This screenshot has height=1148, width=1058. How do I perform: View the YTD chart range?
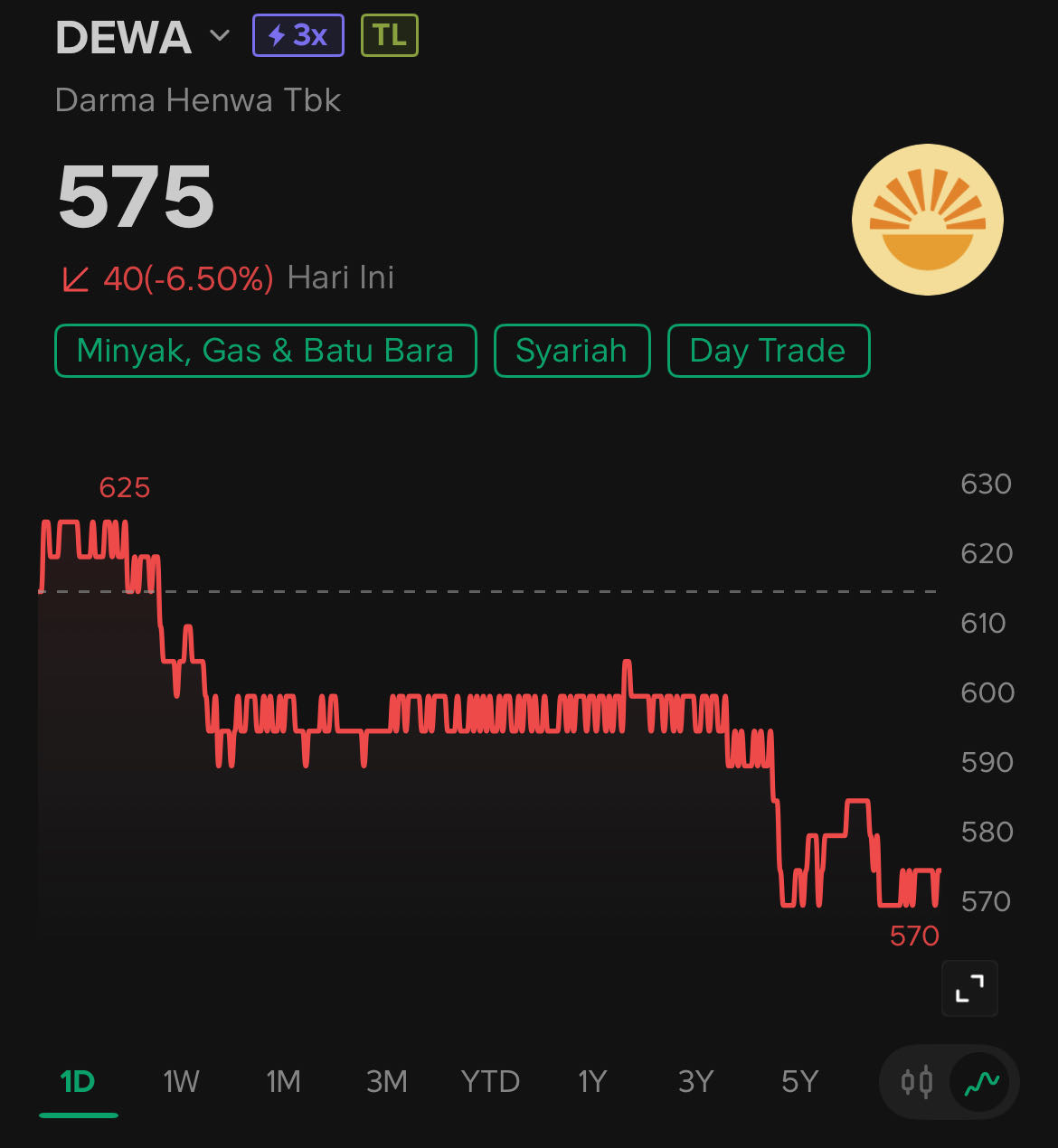tap(490, 1081)
